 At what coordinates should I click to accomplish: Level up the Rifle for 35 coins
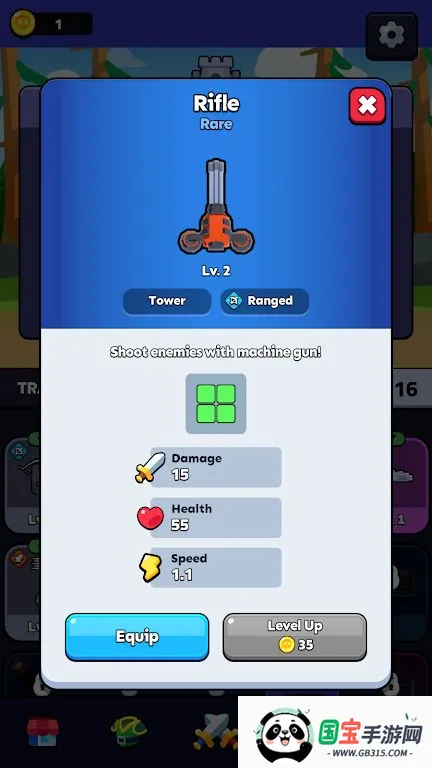tap(295, 637)
